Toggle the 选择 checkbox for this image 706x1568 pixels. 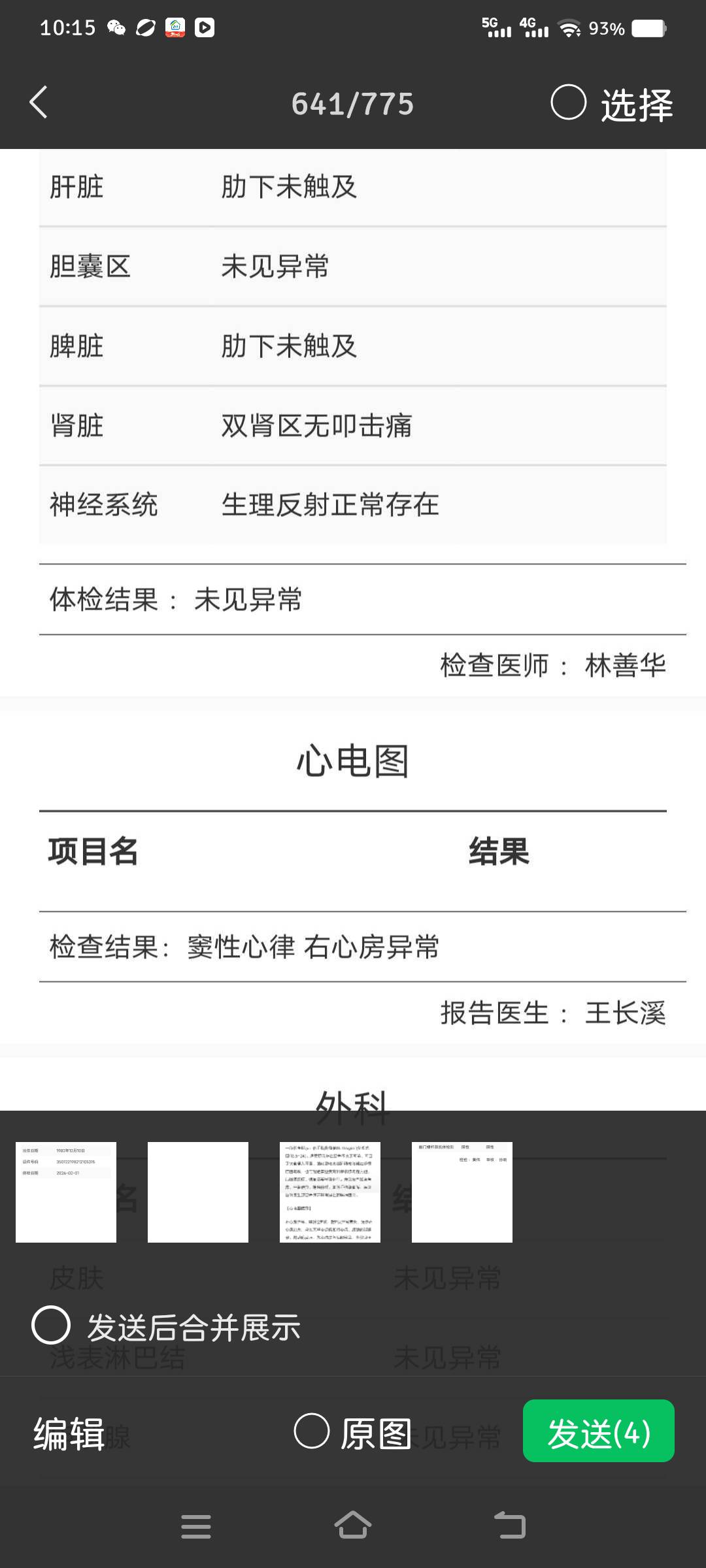[x=569, y=103]
